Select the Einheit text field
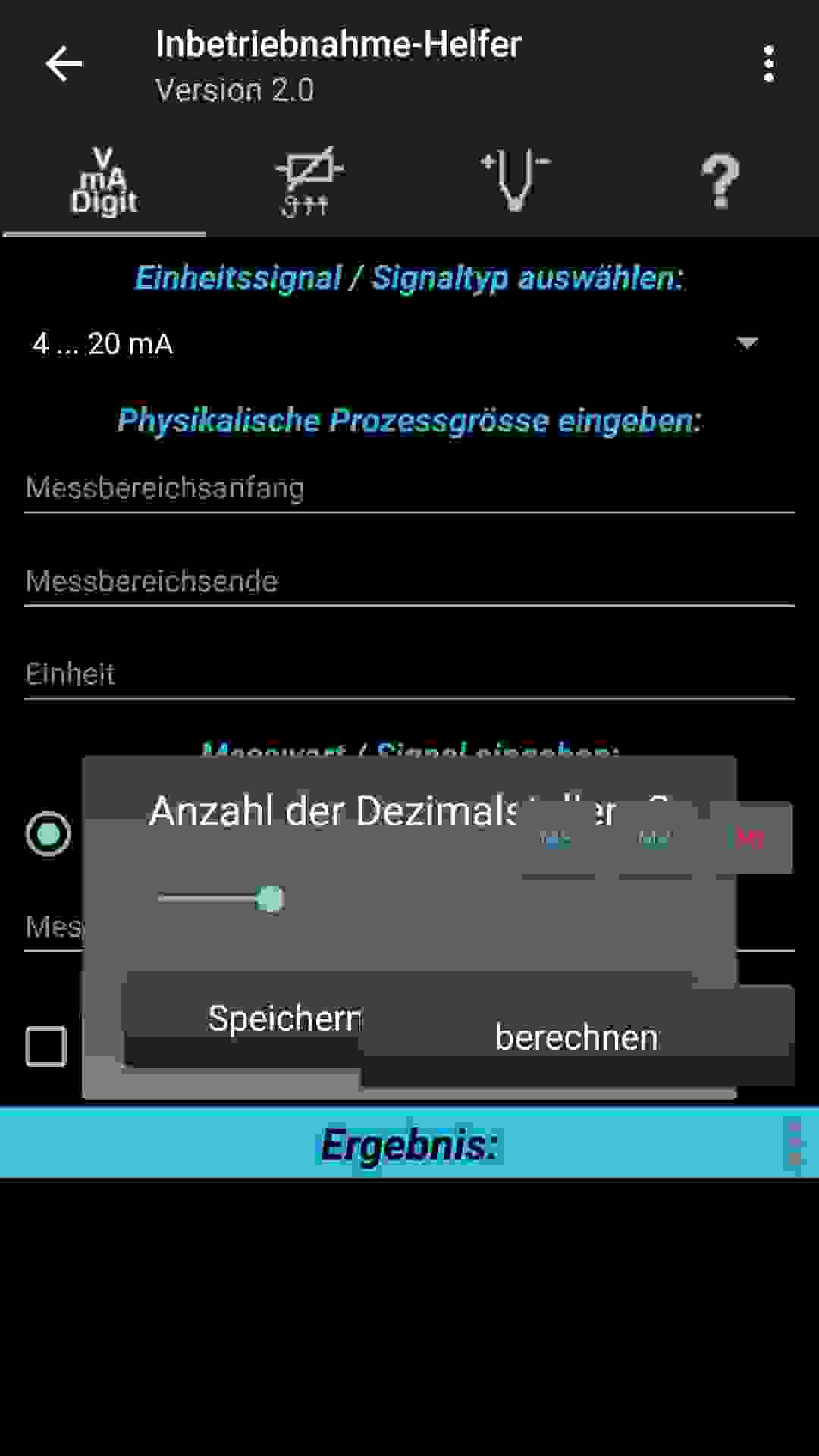 [x=409, y=674]
